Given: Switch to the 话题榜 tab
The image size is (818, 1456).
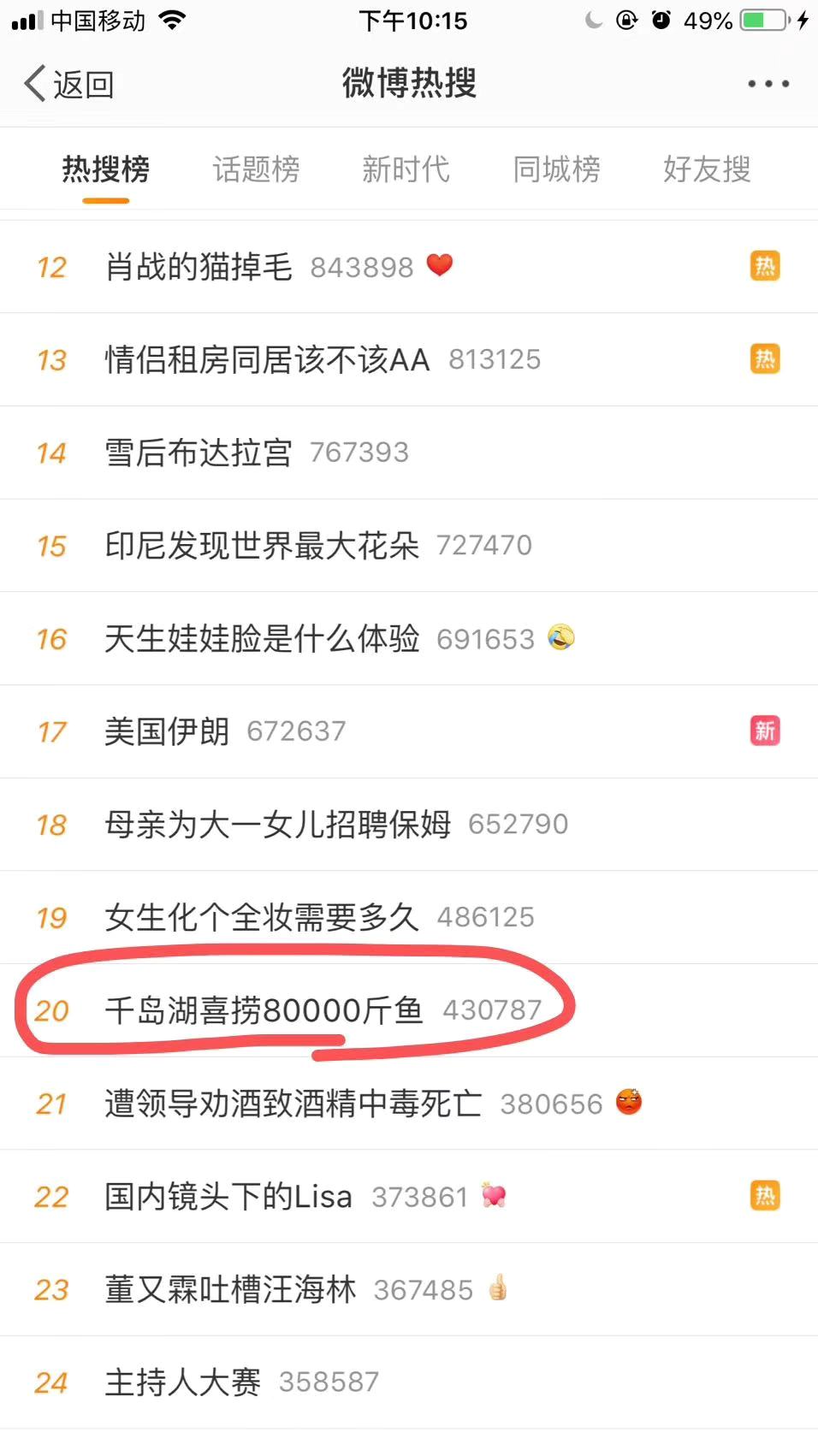Looking at the screenshot, I should 256,169.
